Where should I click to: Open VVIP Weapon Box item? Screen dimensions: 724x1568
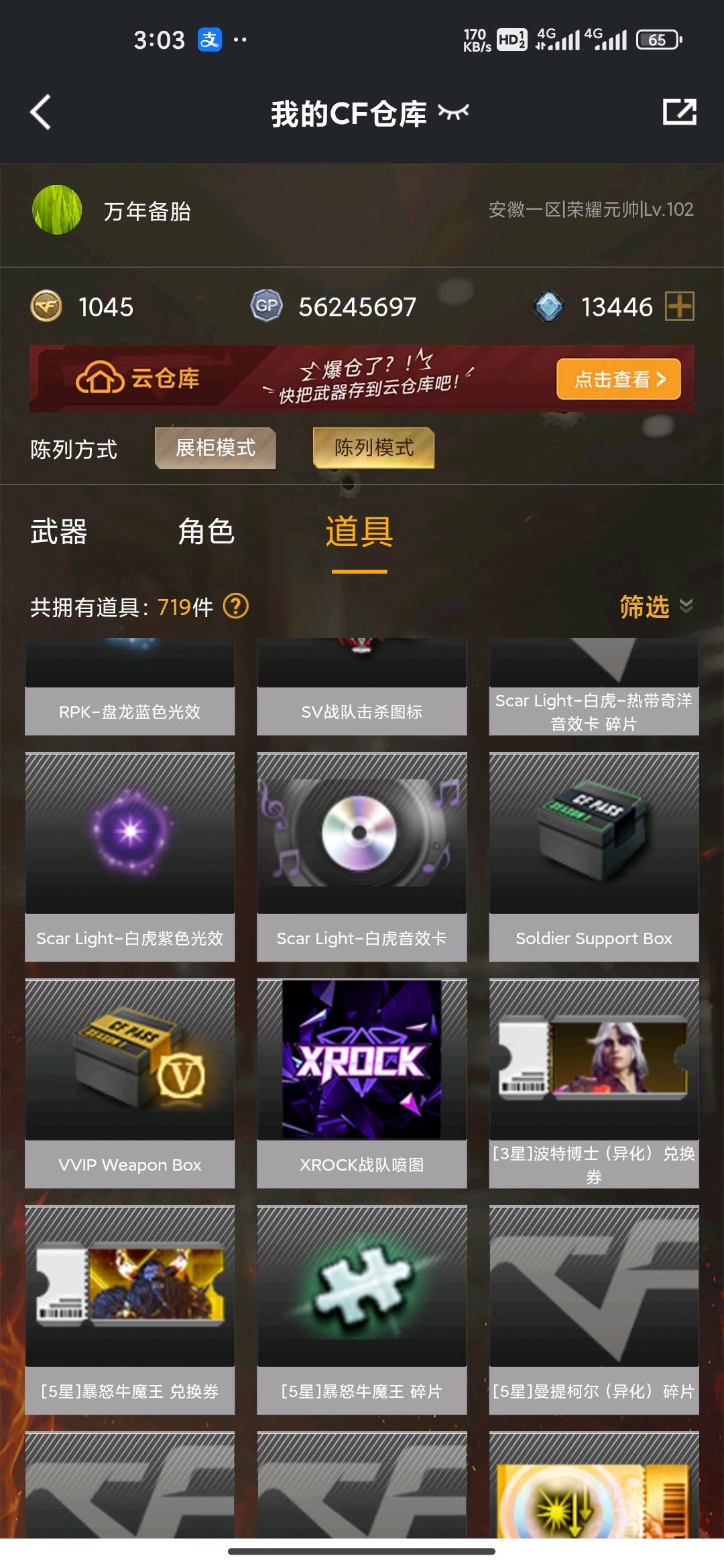(x=130, y=1083)
